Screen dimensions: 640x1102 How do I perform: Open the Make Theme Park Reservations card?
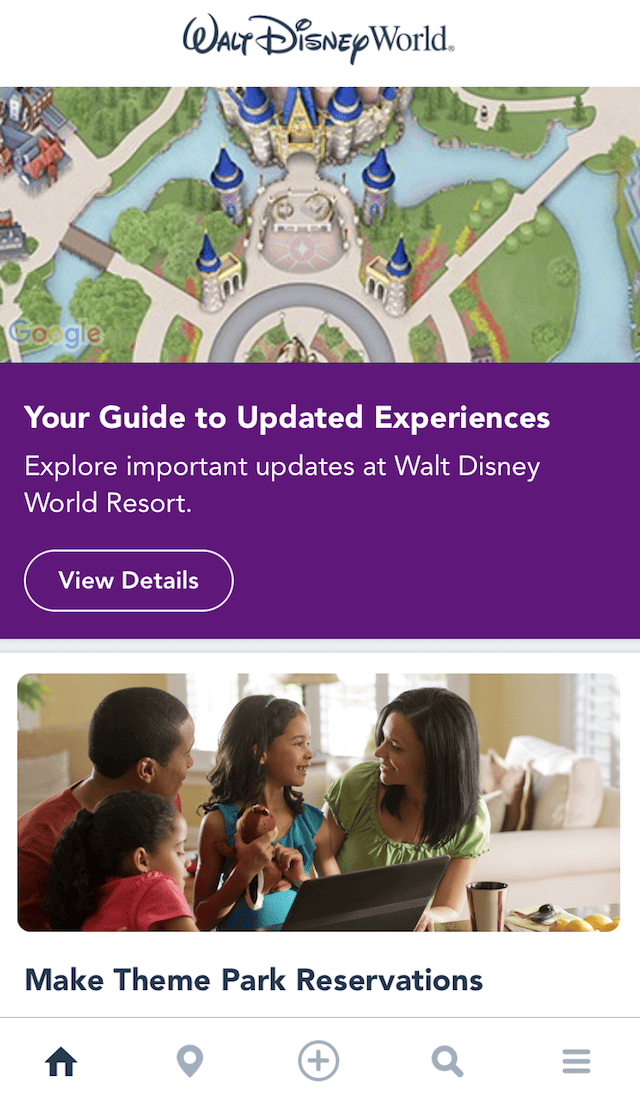253,979
